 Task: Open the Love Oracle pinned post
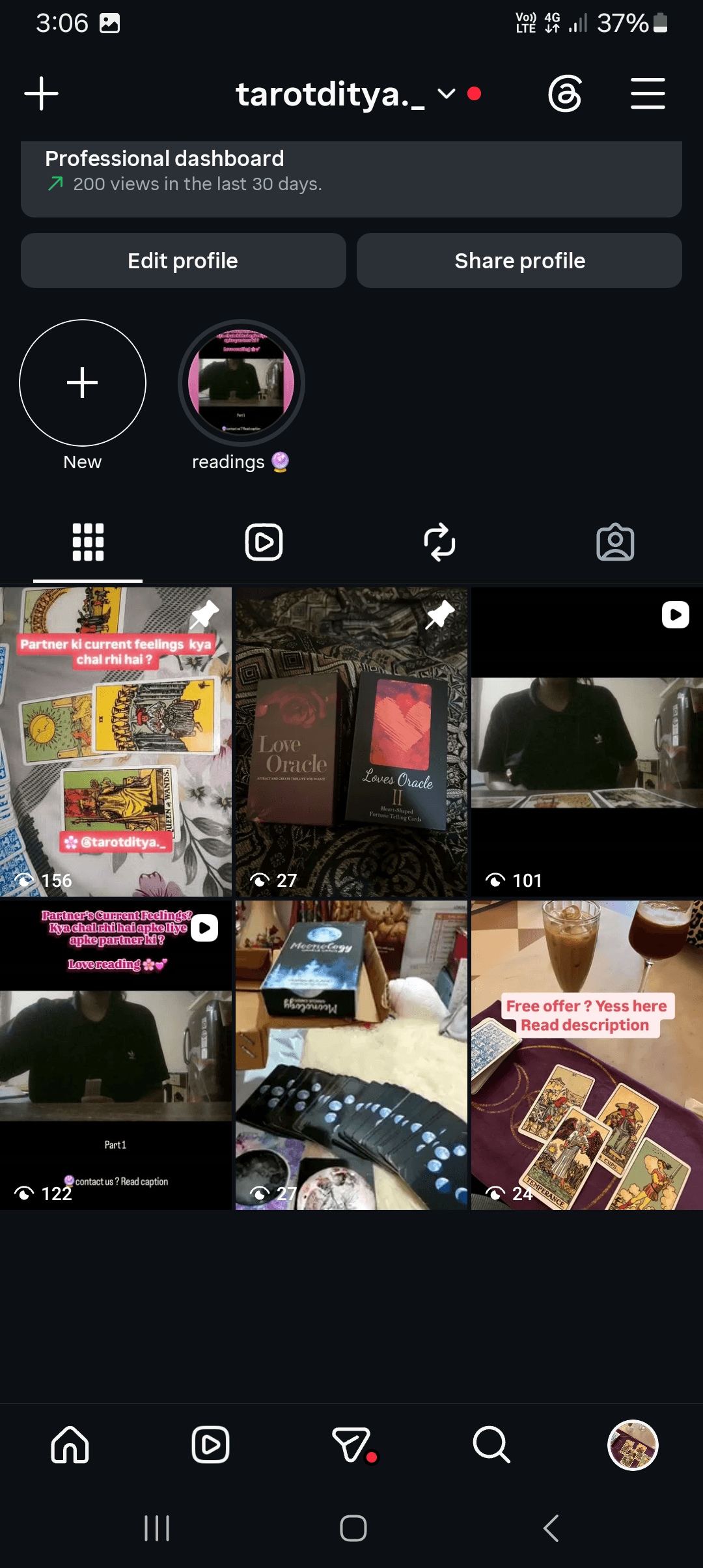pos(351,742)
